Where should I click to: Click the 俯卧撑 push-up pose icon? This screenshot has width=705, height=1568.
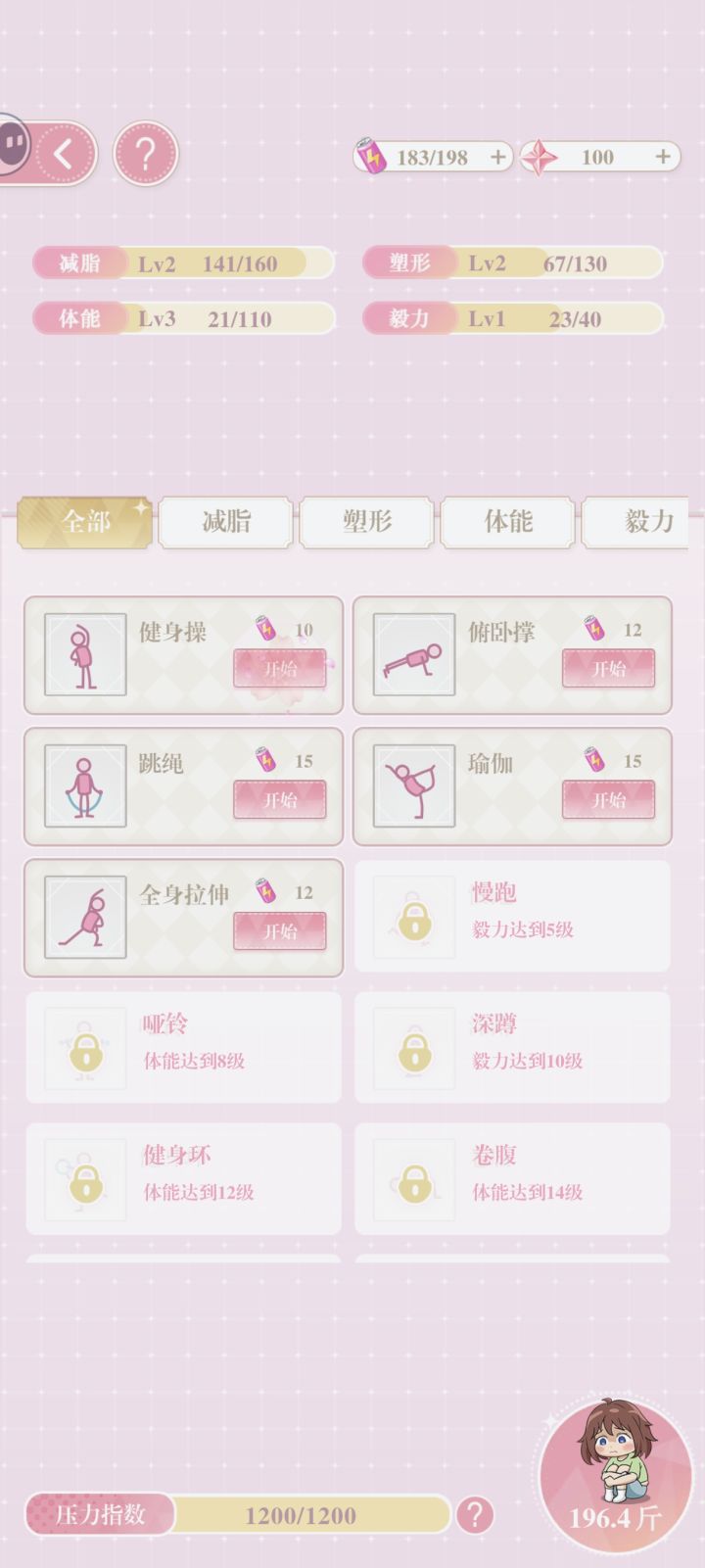tap(411, 654)
